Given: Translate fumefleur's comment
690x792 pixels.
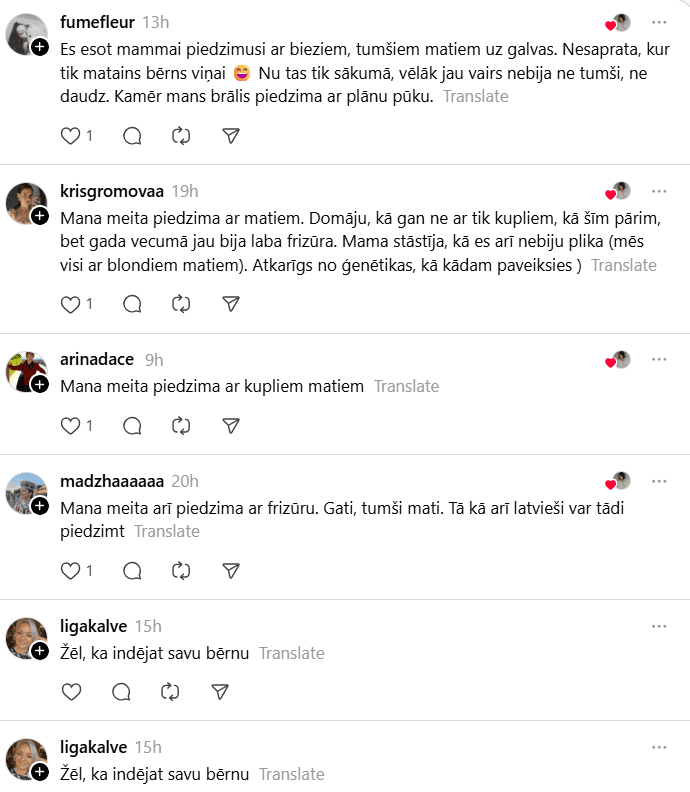Looking at the screenshot, I should (475, 96).
